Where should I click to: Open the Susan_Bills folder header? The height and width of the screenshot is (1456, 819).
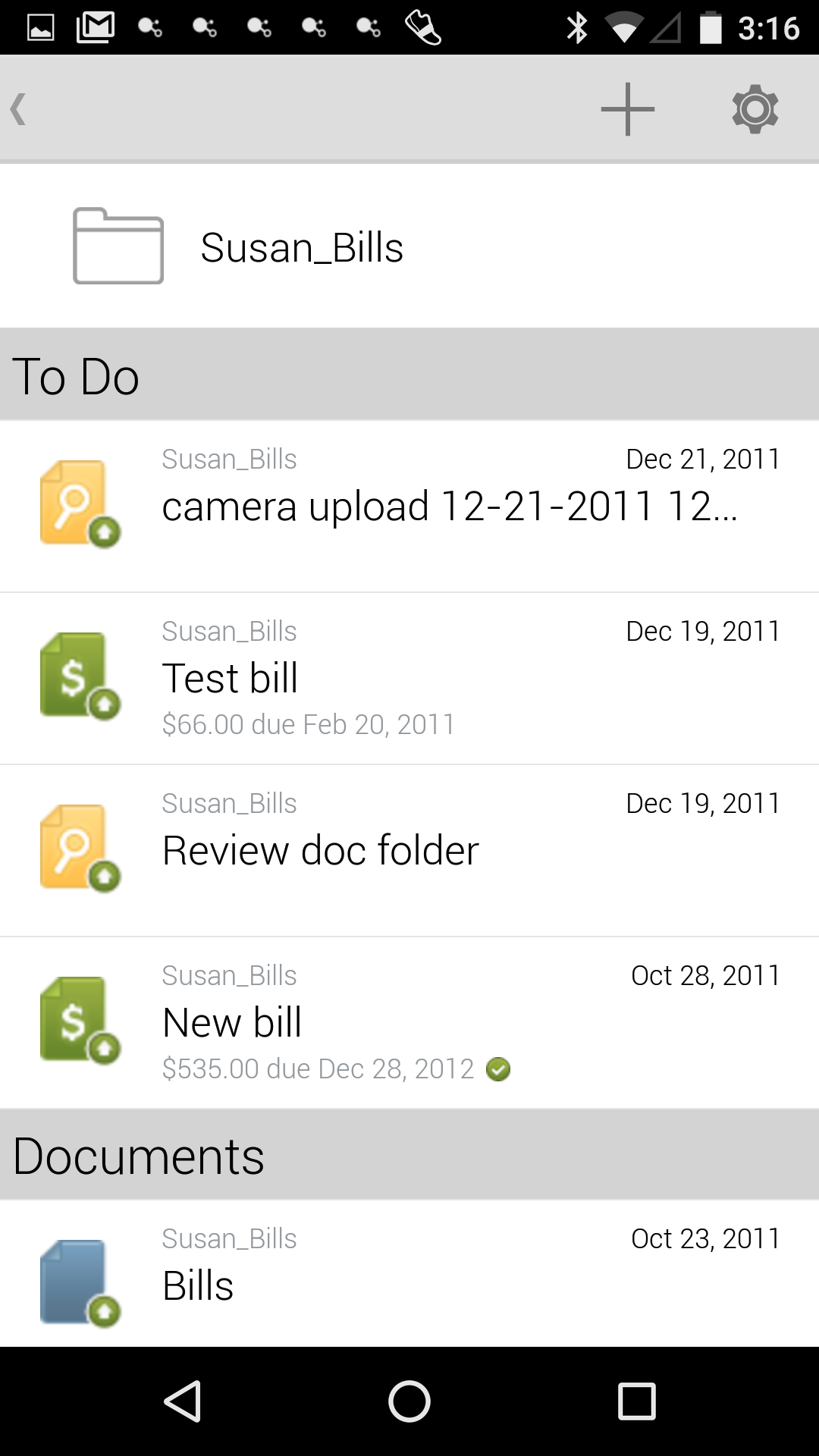(x=302, y=247)
